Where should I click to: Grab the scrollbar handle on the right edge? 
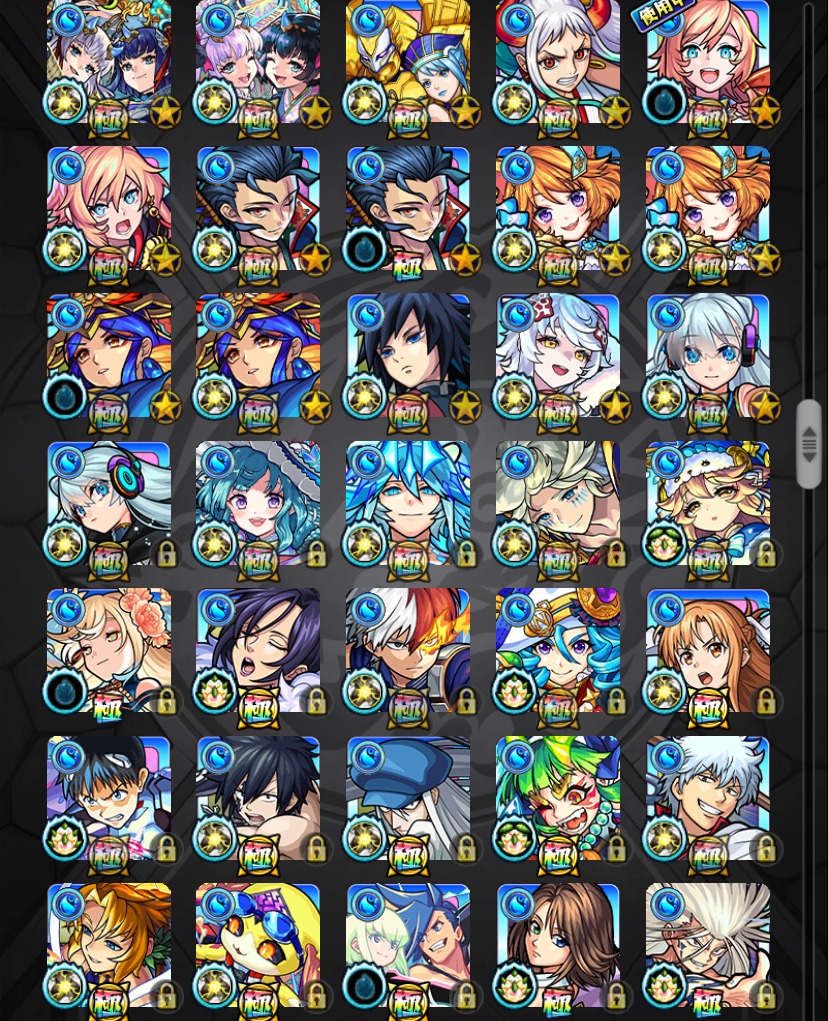point(809,444)
